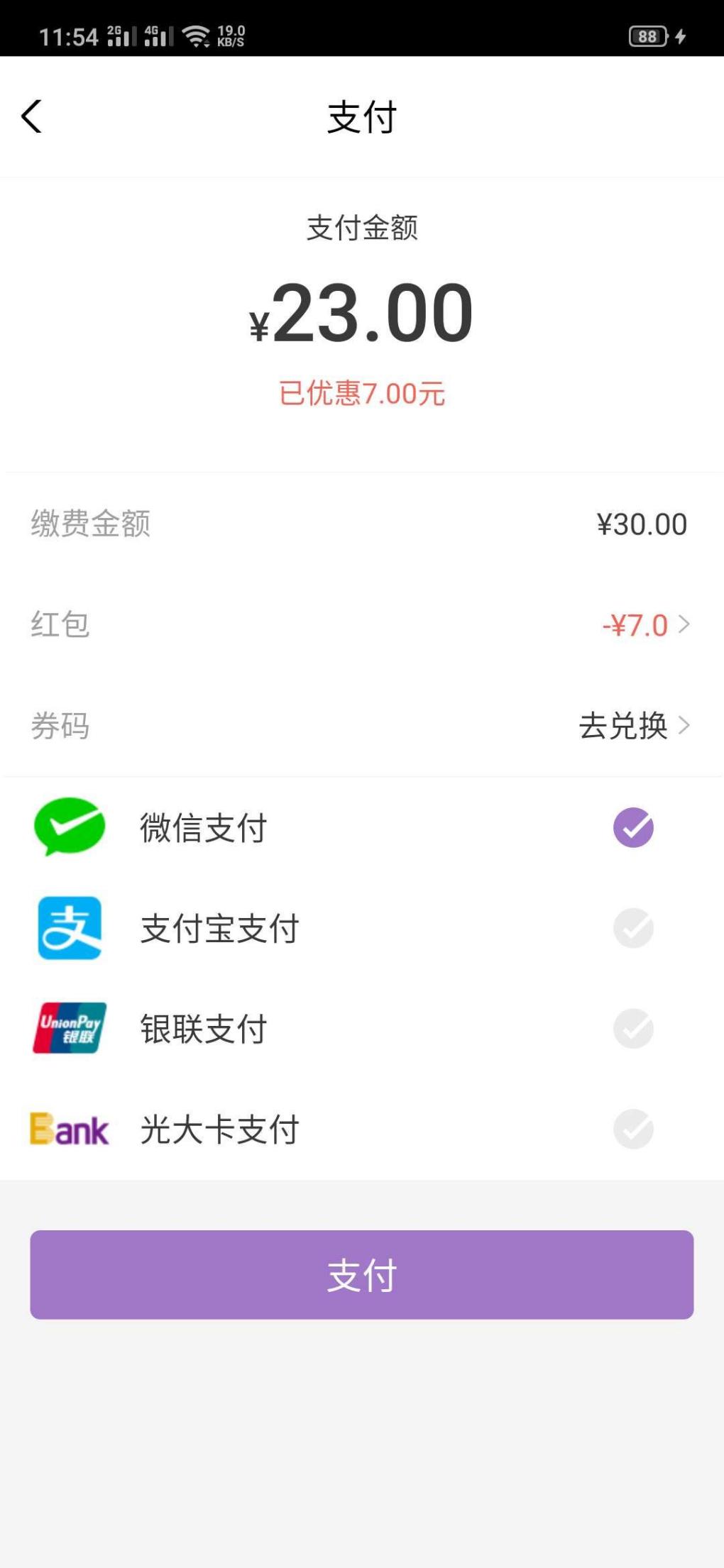The image size is (724, 1568).
Task: Tap the purple 支付 button to pay
Action: point(362,1275)
